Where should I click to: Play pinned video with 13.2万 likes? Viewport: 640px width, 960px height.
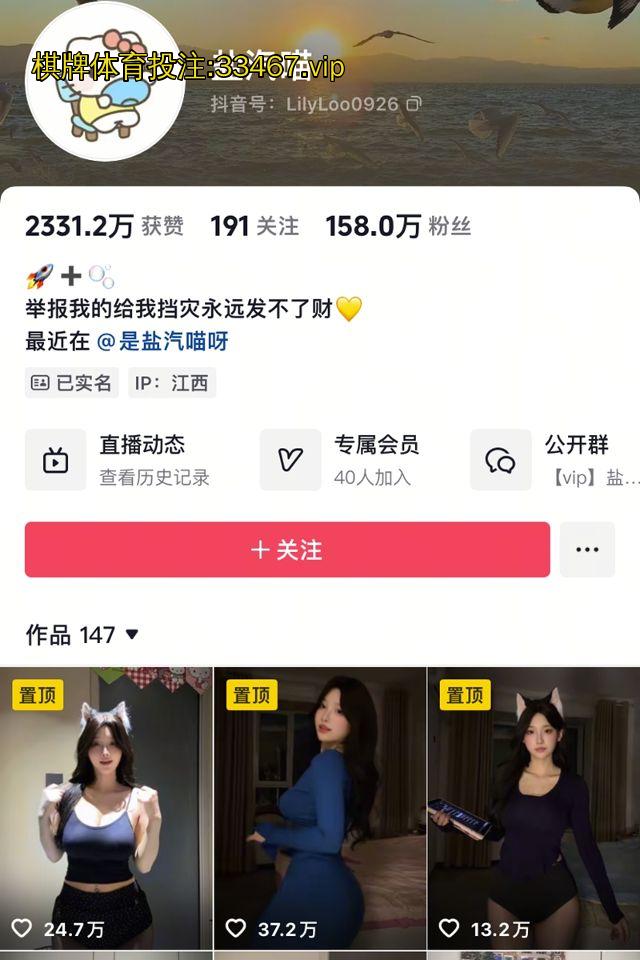534,808
